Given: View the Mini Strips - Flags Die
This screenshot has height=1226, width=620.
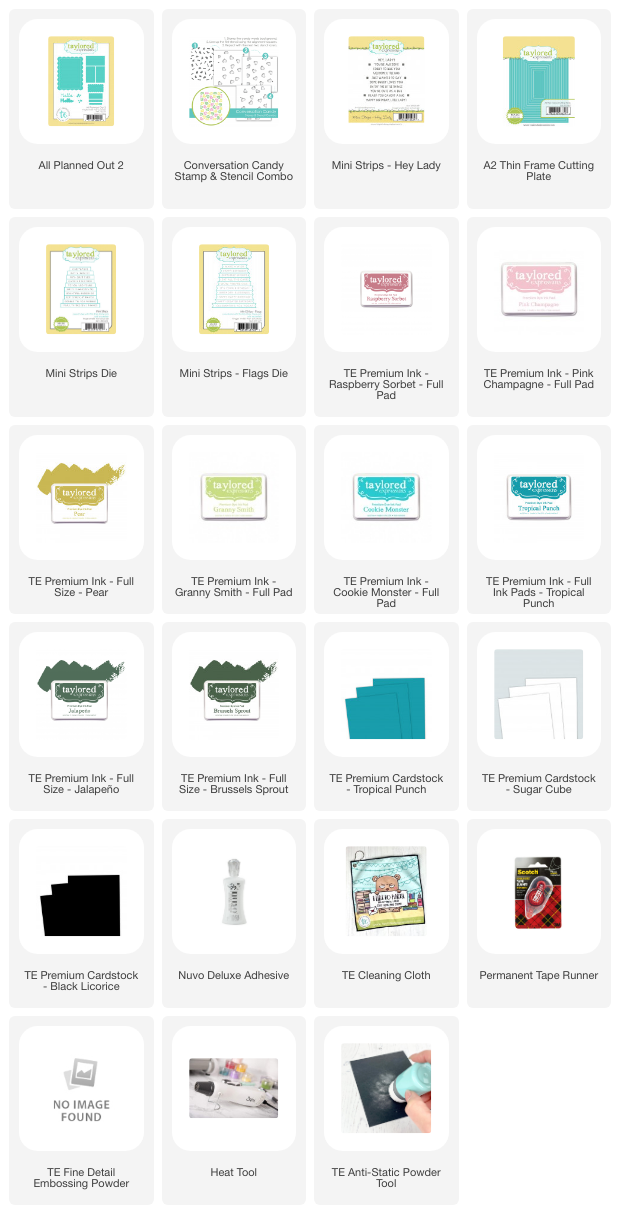Looking at the screenshot, I should (233, 289).
